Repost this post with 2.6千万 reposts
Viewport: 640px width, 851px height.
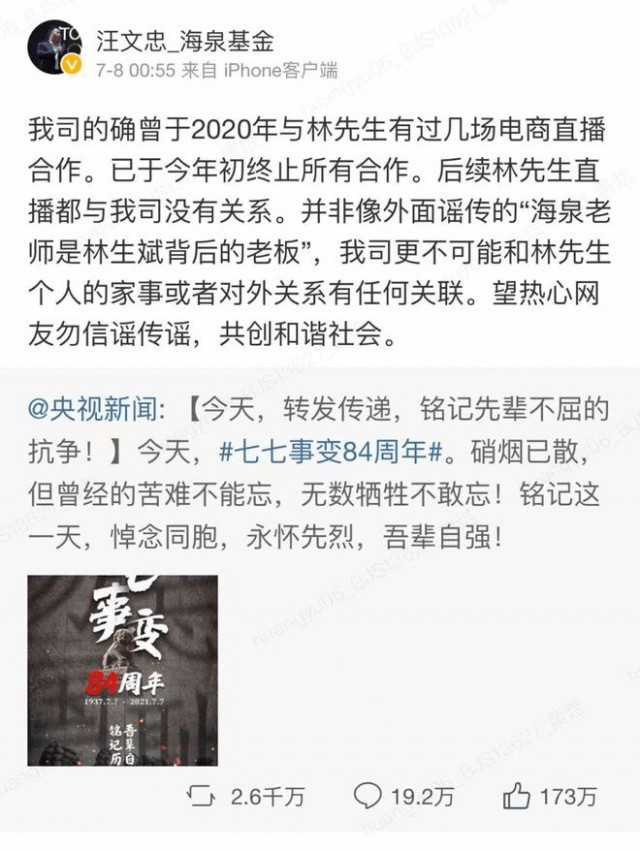tap(245, 796)
